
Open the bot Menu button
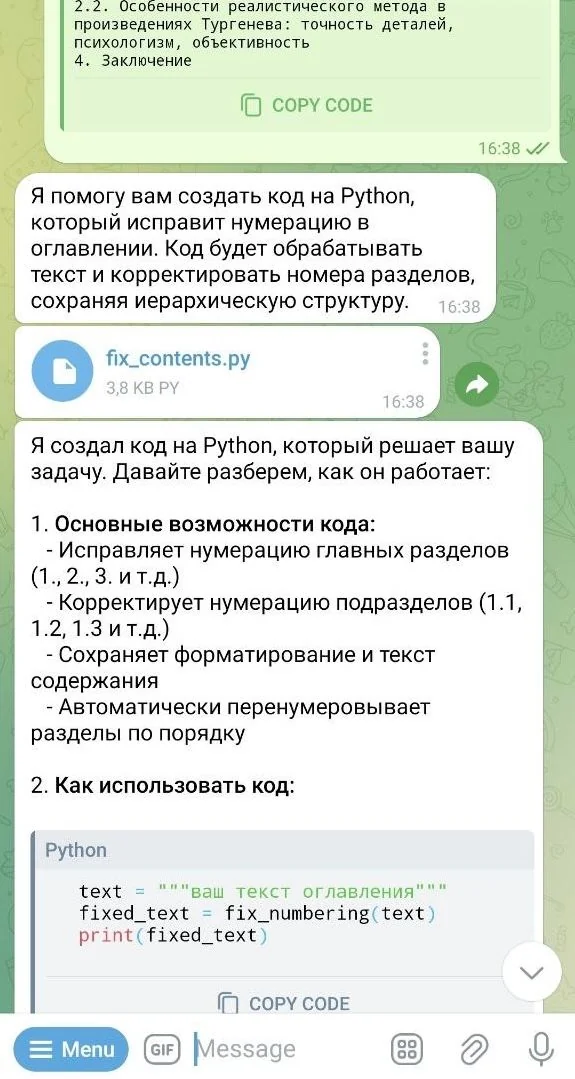[71, 1050]
